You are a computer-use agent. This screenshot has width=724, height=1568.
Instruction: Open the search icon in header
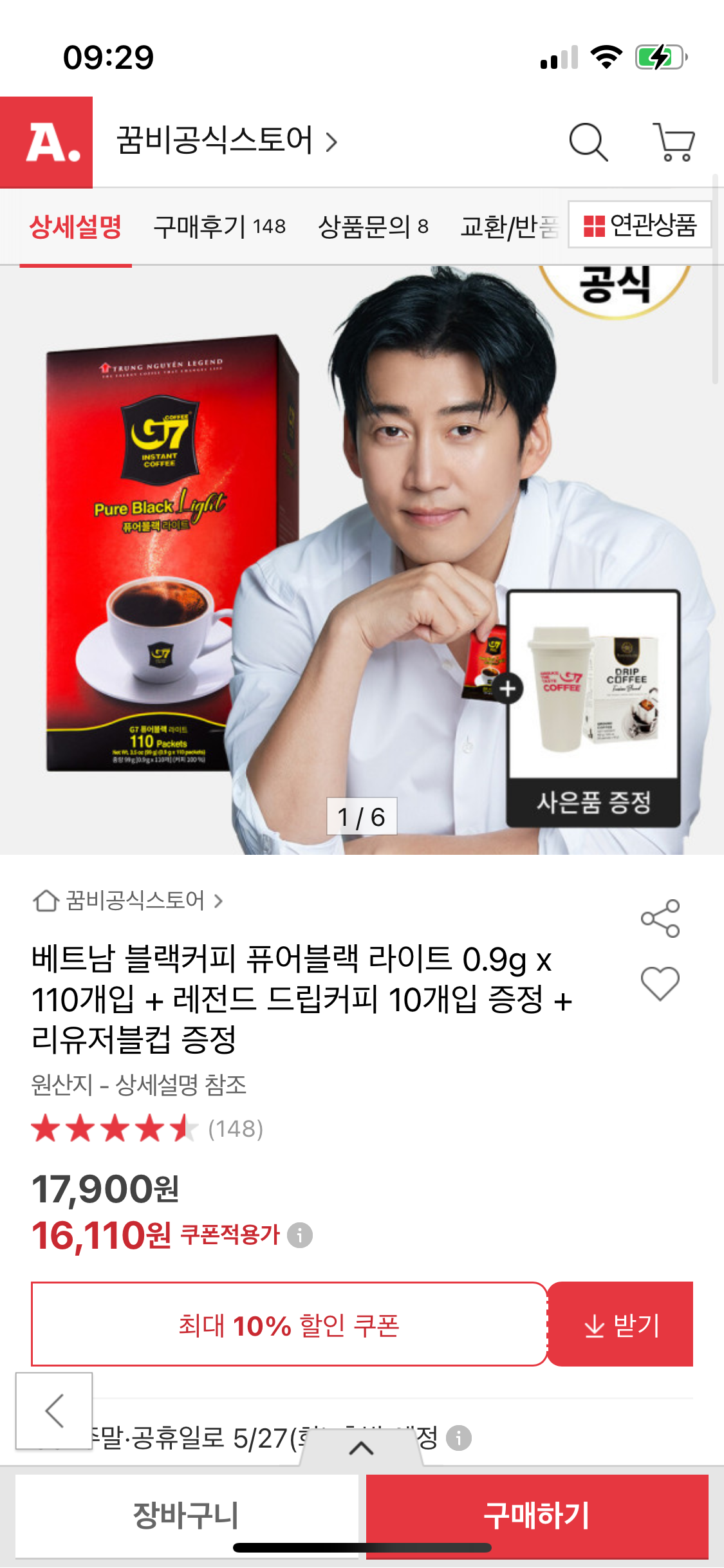coord(588,142)
